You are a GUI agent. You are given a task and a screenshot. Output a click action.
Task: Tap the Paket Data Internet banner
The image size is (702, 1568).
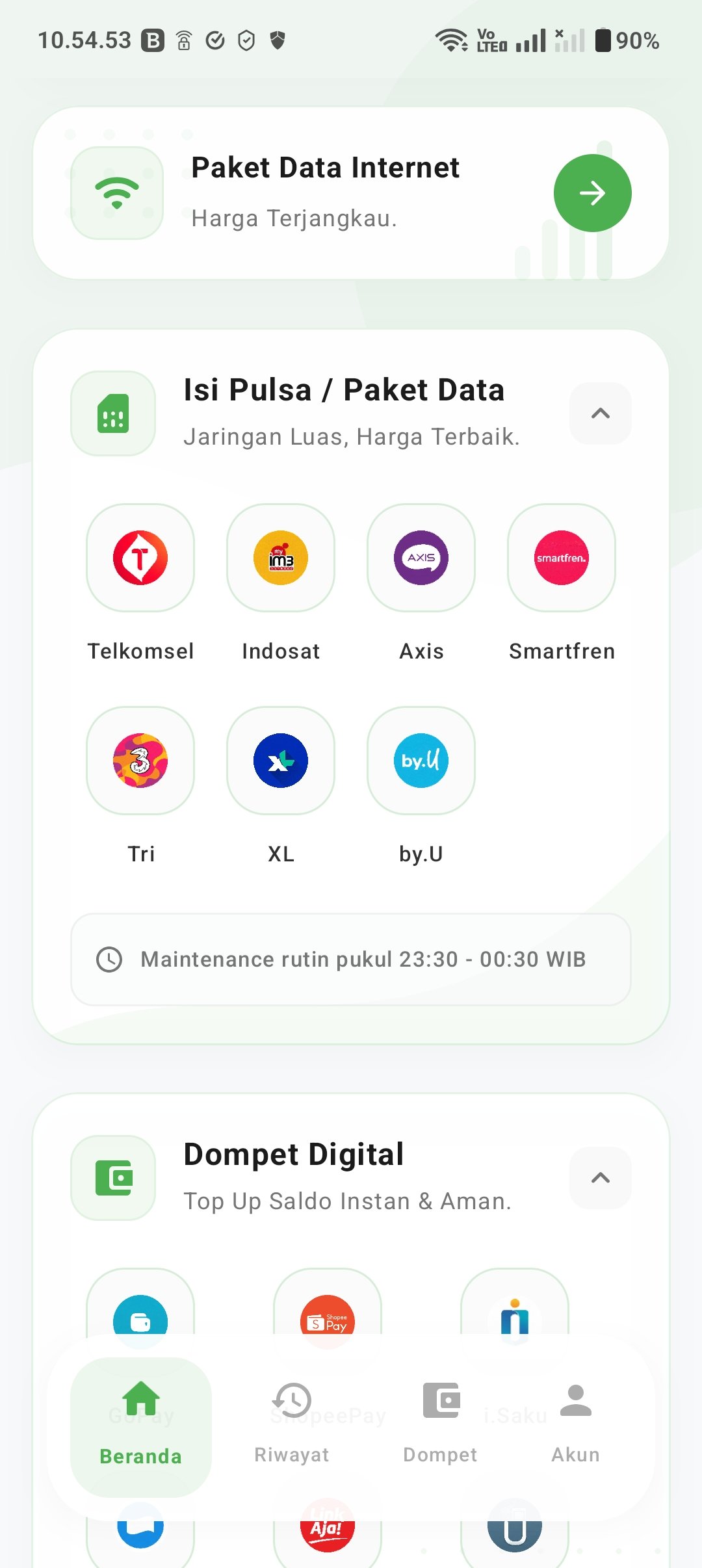(325, 192)
